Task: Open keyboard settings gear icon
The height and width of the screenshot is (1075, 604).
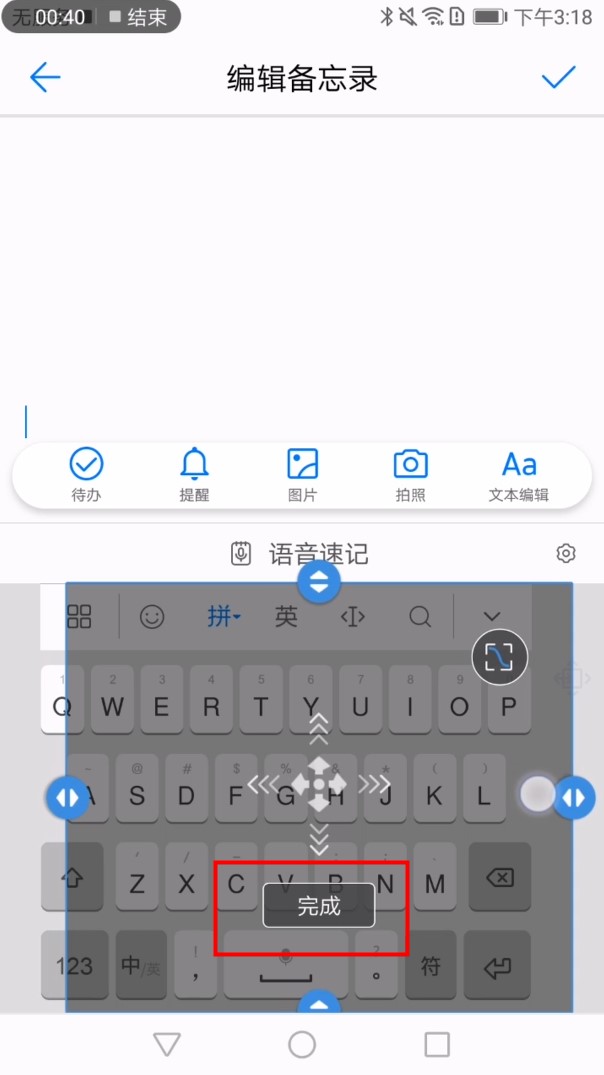Action: (x=566, y=553)
